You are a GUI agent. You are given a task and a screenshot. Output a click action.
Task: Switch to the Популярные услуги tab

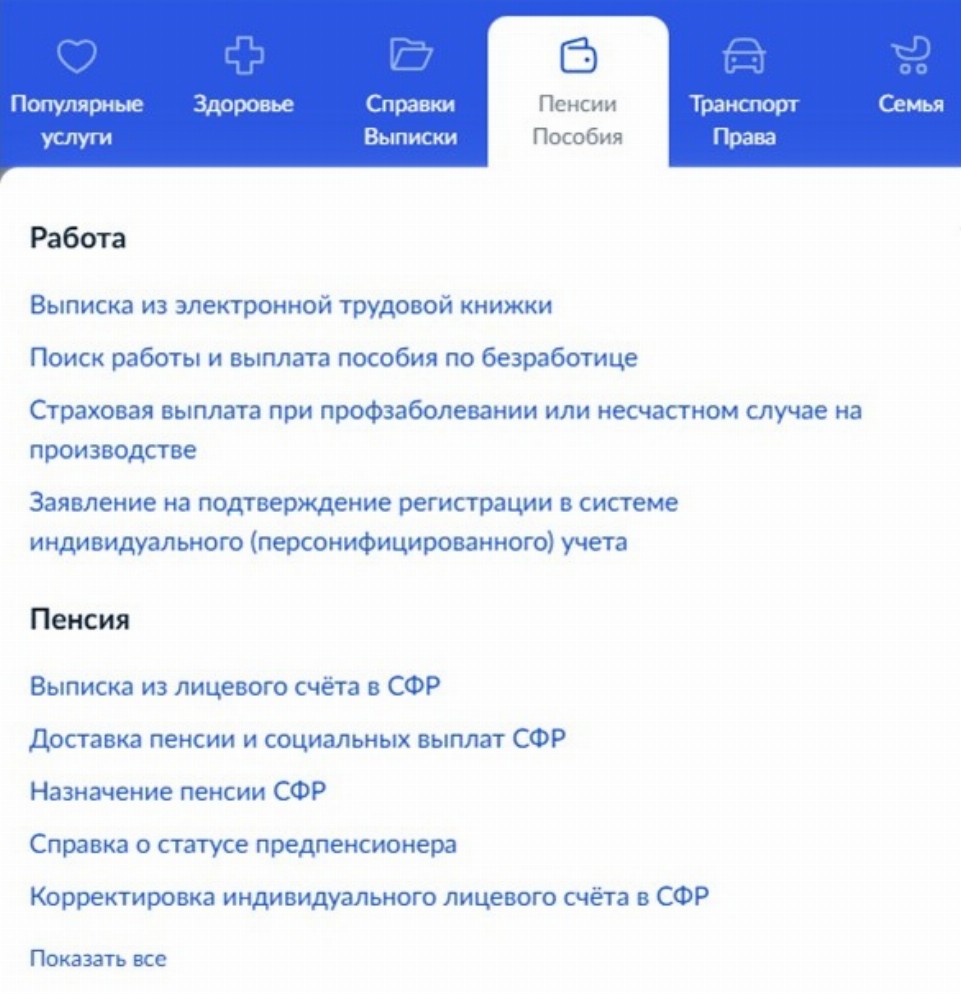click(77, 95)
